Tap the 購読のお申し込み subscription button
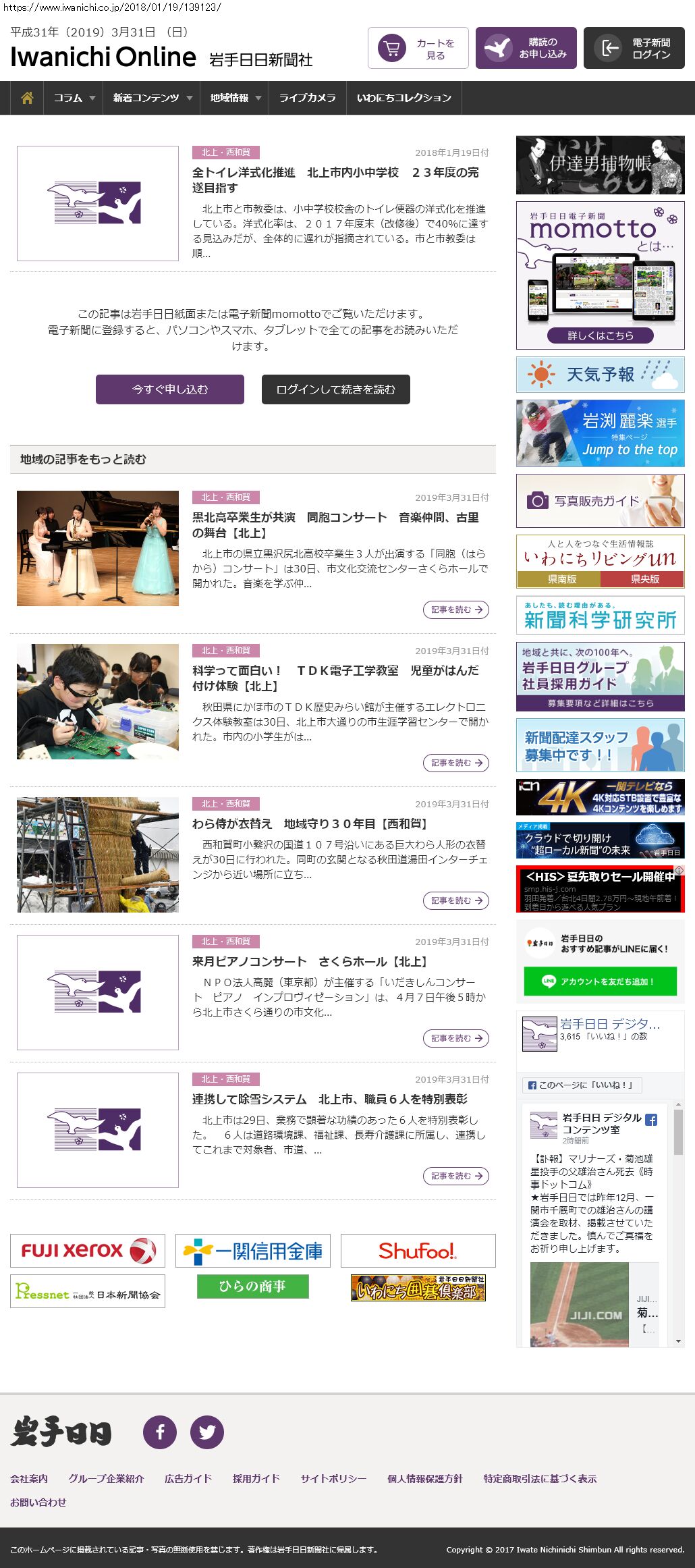 click(526, 48)
